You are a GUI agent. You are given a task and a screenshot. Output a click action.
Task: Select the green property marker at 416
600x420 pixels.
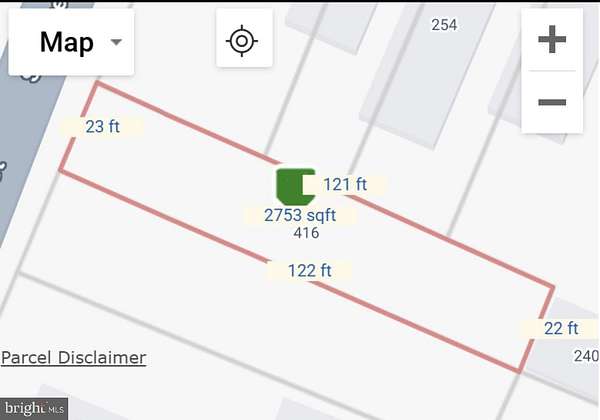[294, 186]
